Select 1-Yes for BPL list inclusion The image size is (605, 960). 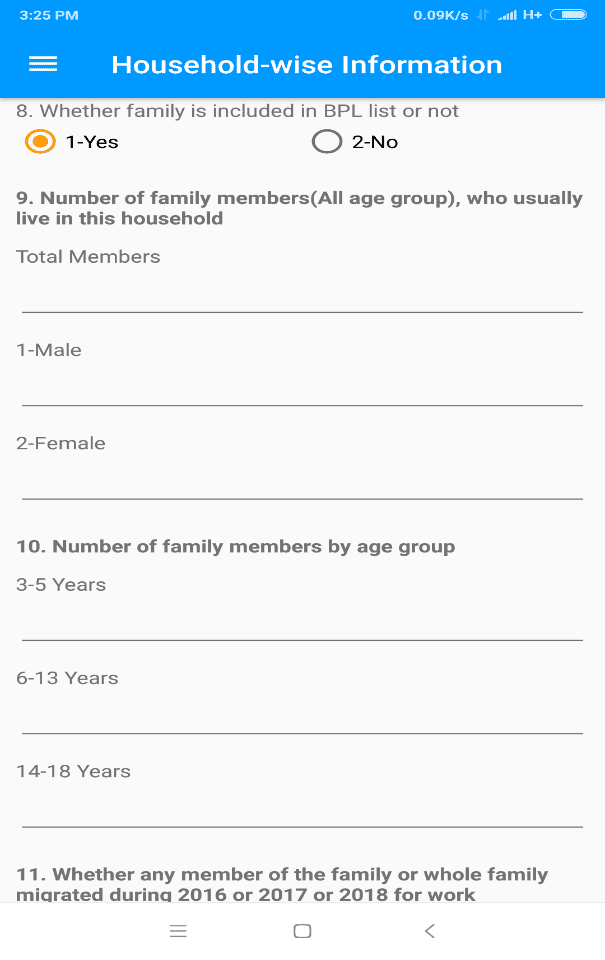point(41,142)
